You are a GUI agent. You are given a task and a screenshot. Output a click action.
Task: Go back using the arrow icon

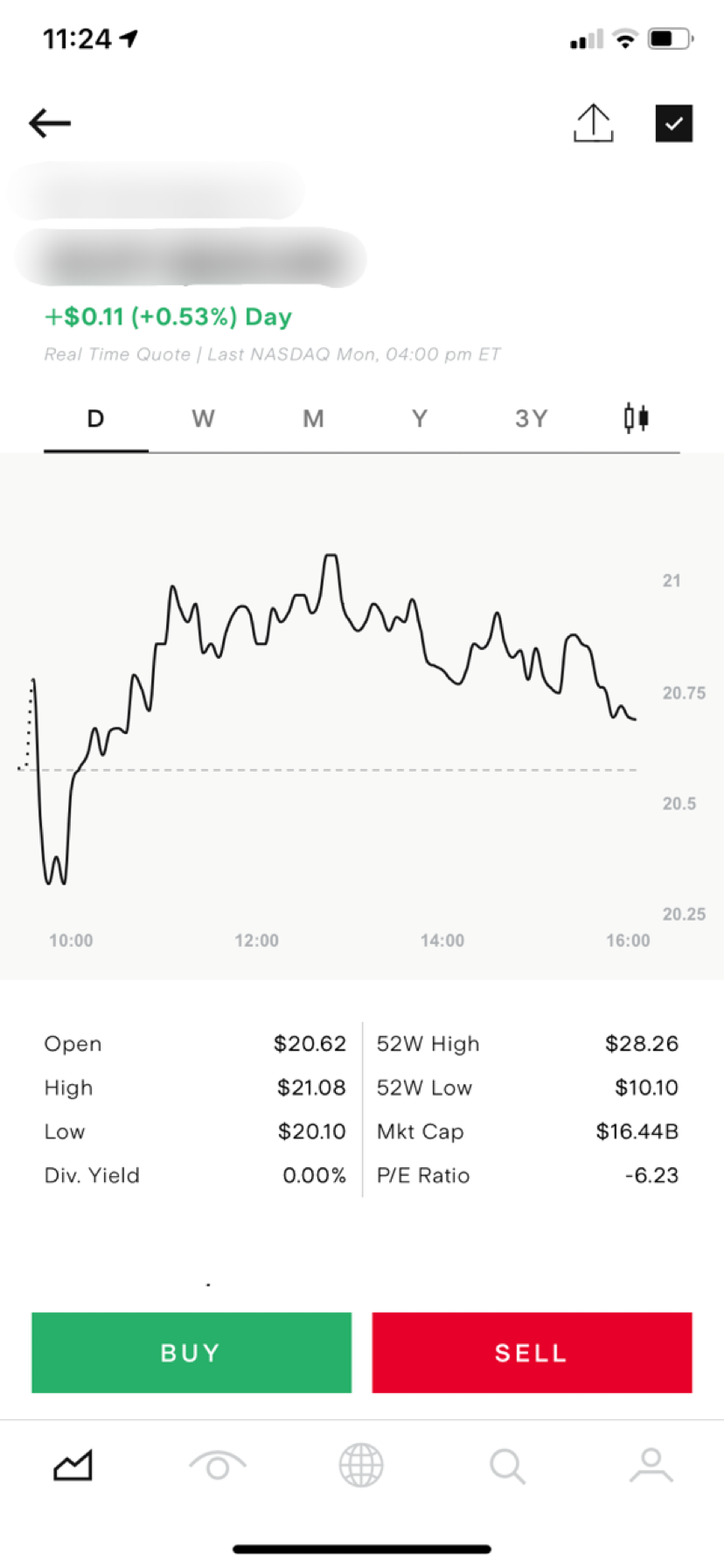pyautogui.click(x=50, y=123)
